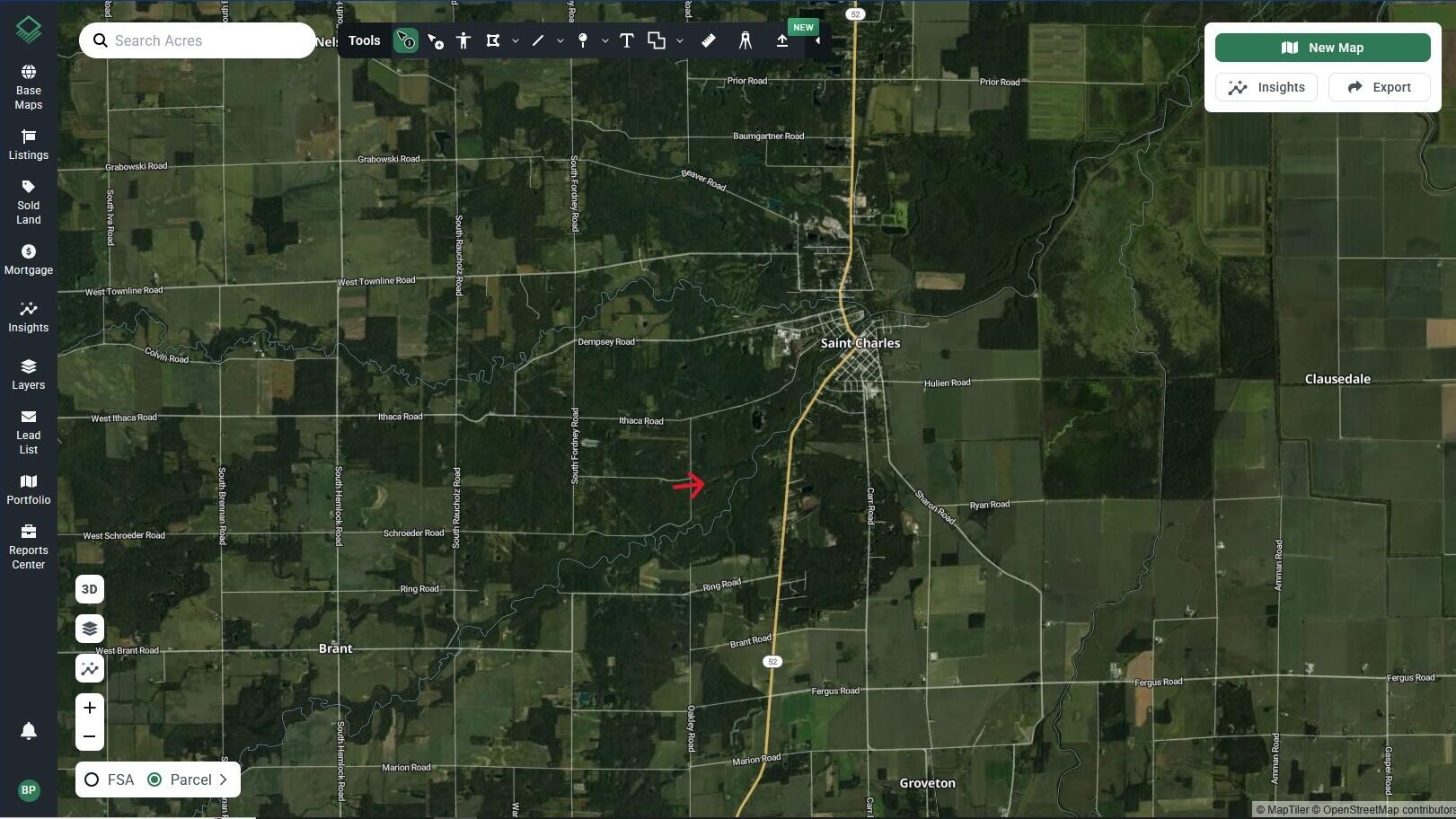Open the notifications bell
1456x819 pixels.
29,731
